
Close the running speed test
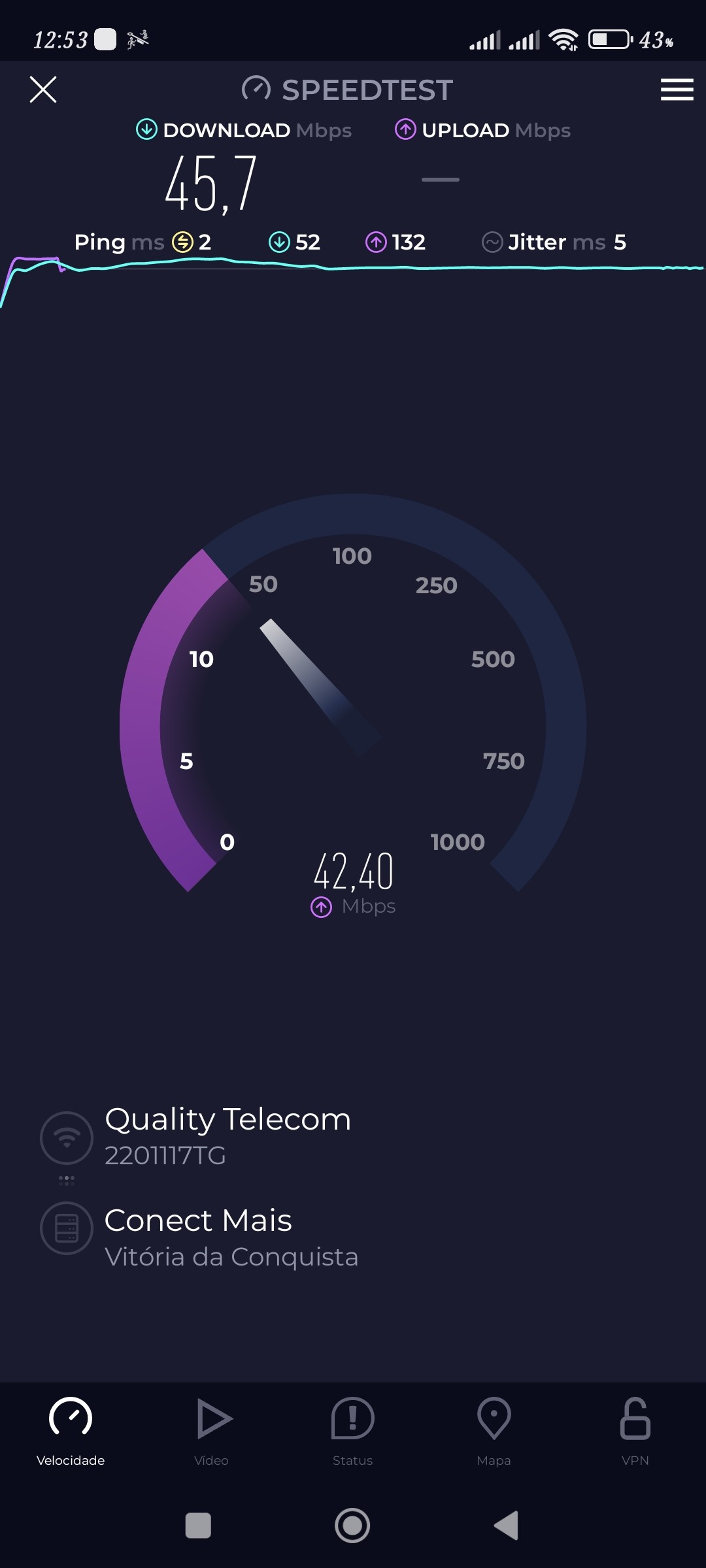click(43, 90)
